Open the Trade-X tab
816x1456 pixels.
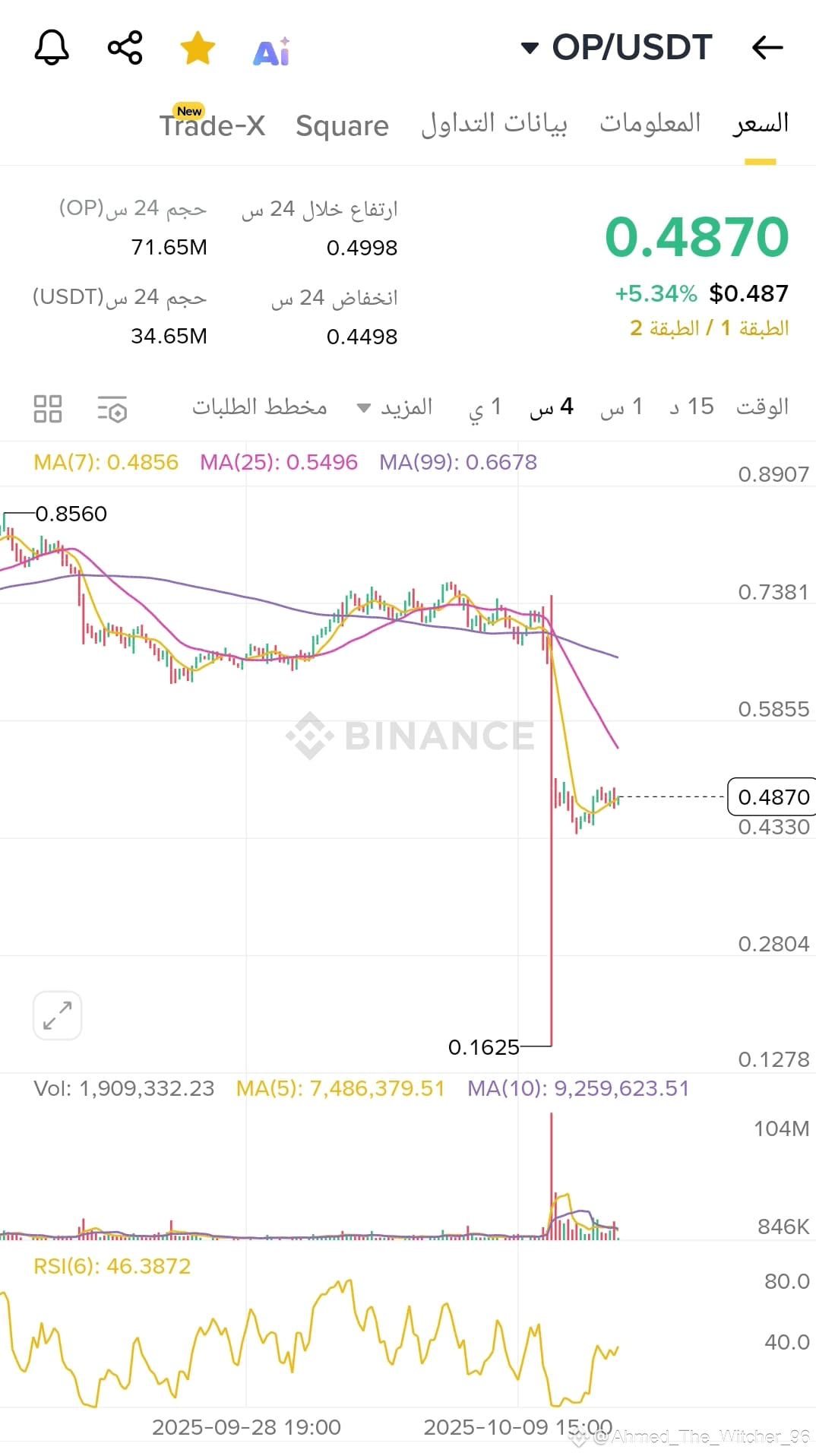212,125
